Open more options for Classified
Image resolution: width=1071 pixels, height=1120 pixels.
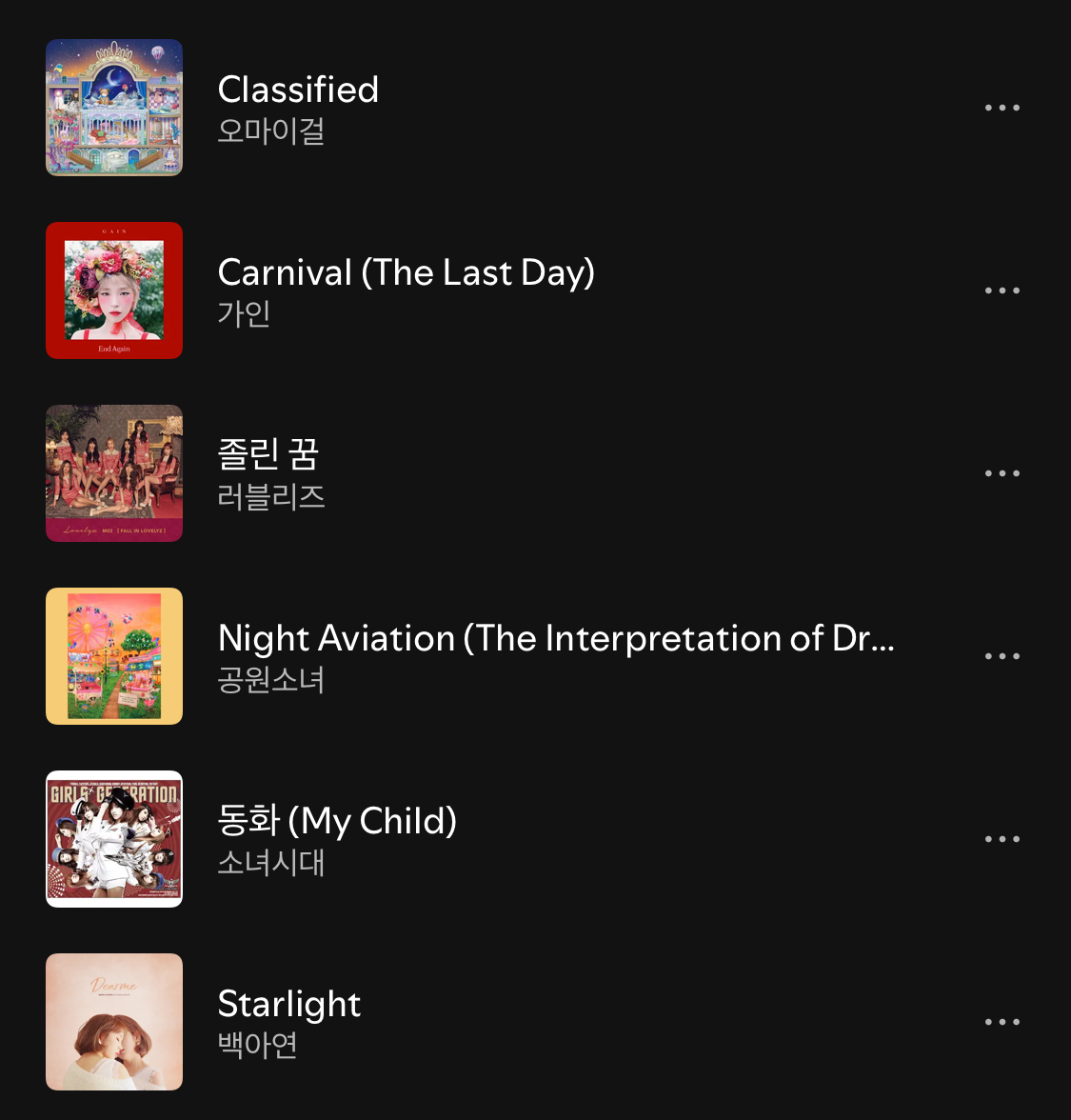pyautogui.click(x=1002, y=108)
